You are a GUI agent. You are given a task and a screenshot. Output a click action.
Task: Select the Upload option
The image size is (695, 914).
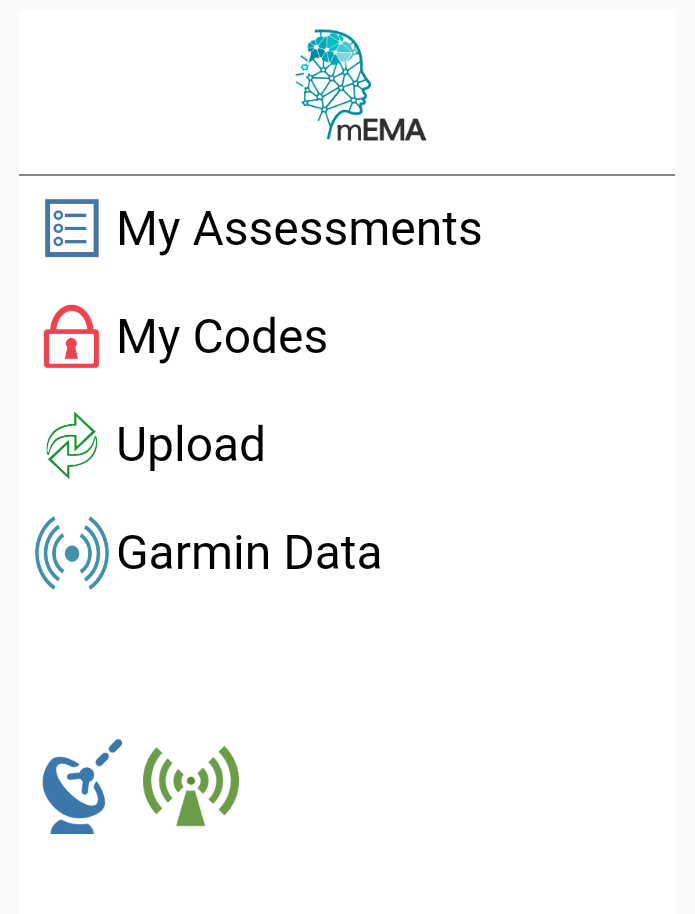(x=190, y=445)
